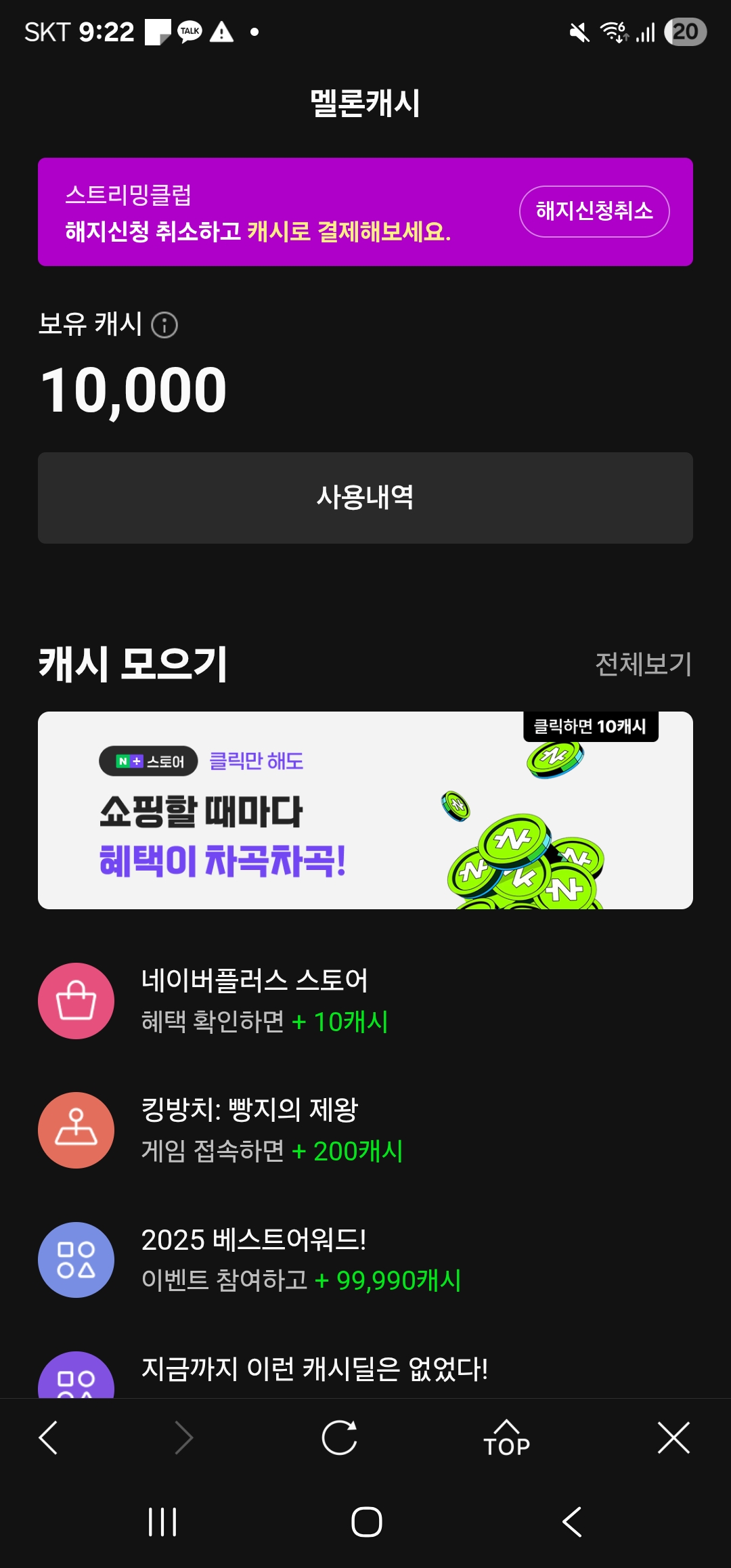
Task: Tap the 클릭하면 10캐시 badge on the banner
Action: [592, 726]
